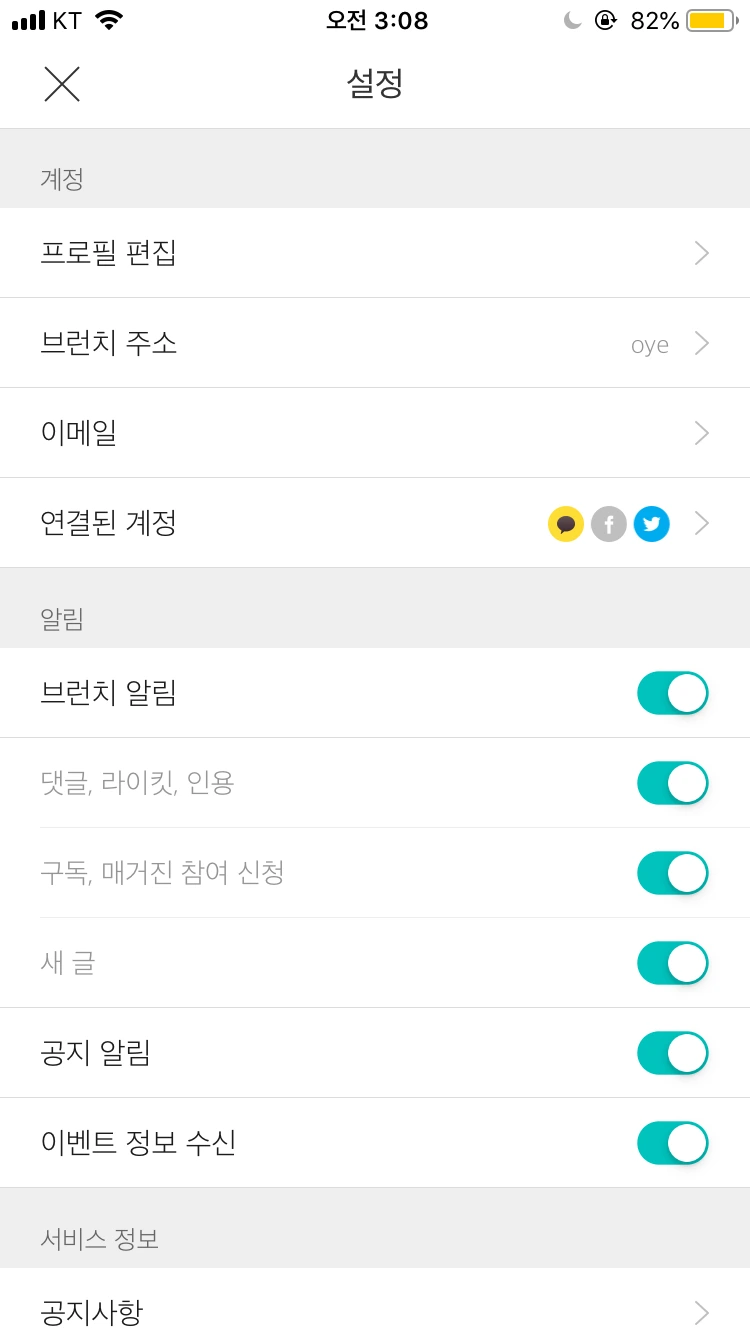Turn off the 브런치 알림 switch
750x1334 pixels.
coord(672,693)
